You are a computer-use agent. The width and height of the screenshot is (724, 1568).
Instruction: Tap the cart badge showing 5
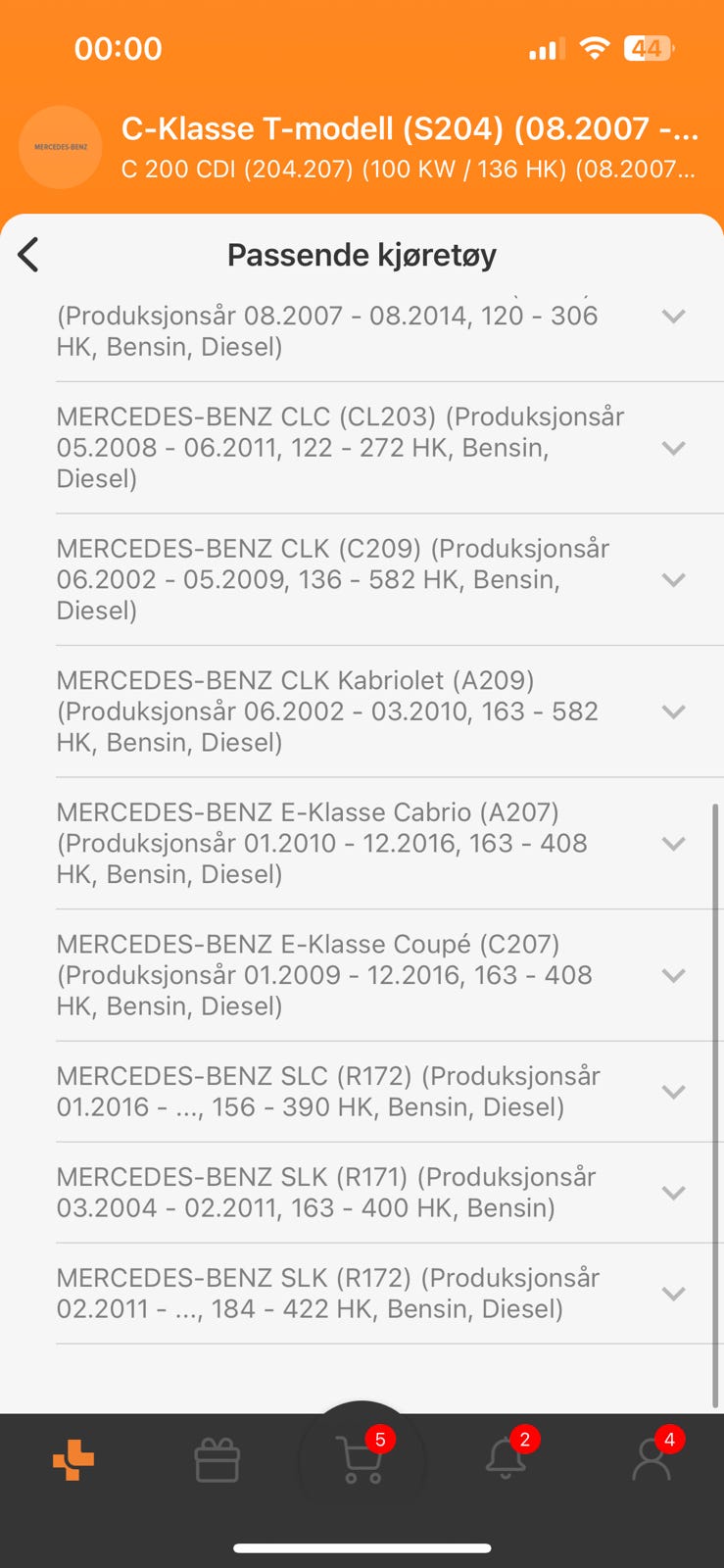click(381, 1439)
